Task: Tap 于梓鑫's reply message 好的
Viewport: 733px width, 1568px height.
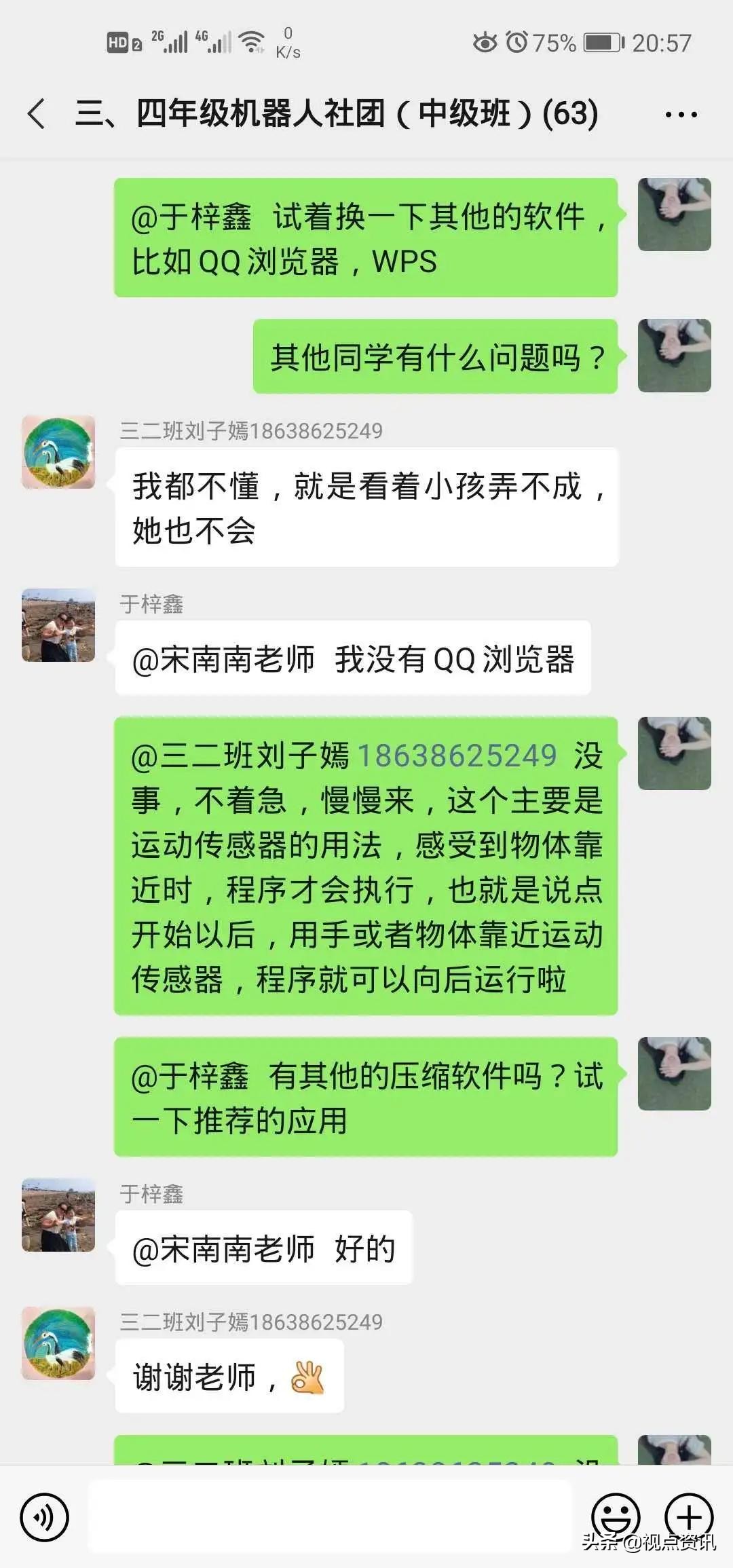Action: point(265,1248)
